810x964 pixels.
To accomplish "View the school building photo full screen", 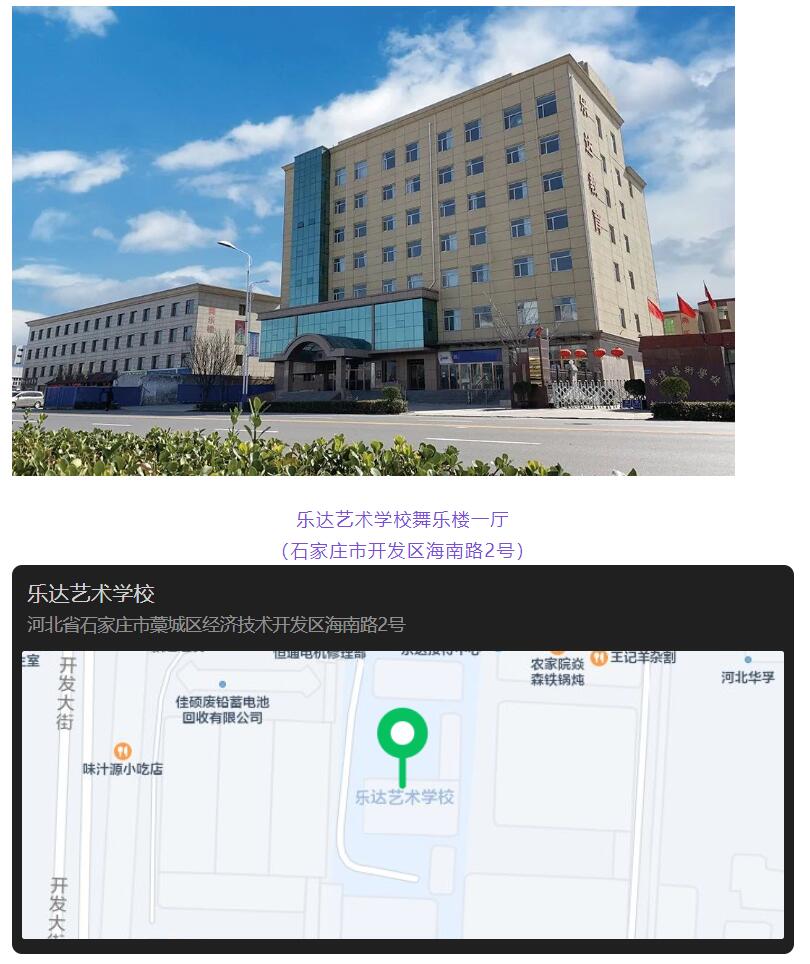I will 373,241.
